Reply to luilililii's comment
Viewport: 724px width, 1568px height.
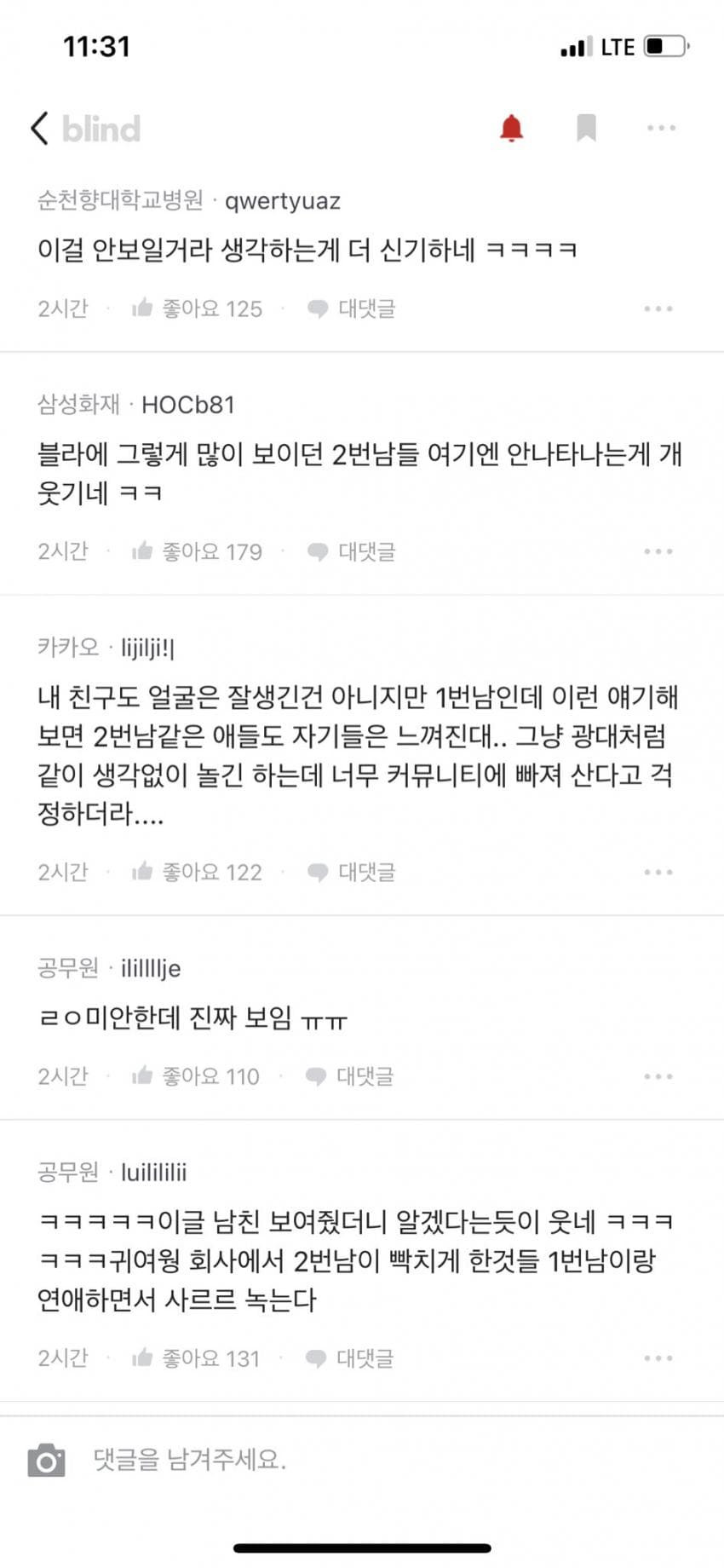[x=350, y=1358]
